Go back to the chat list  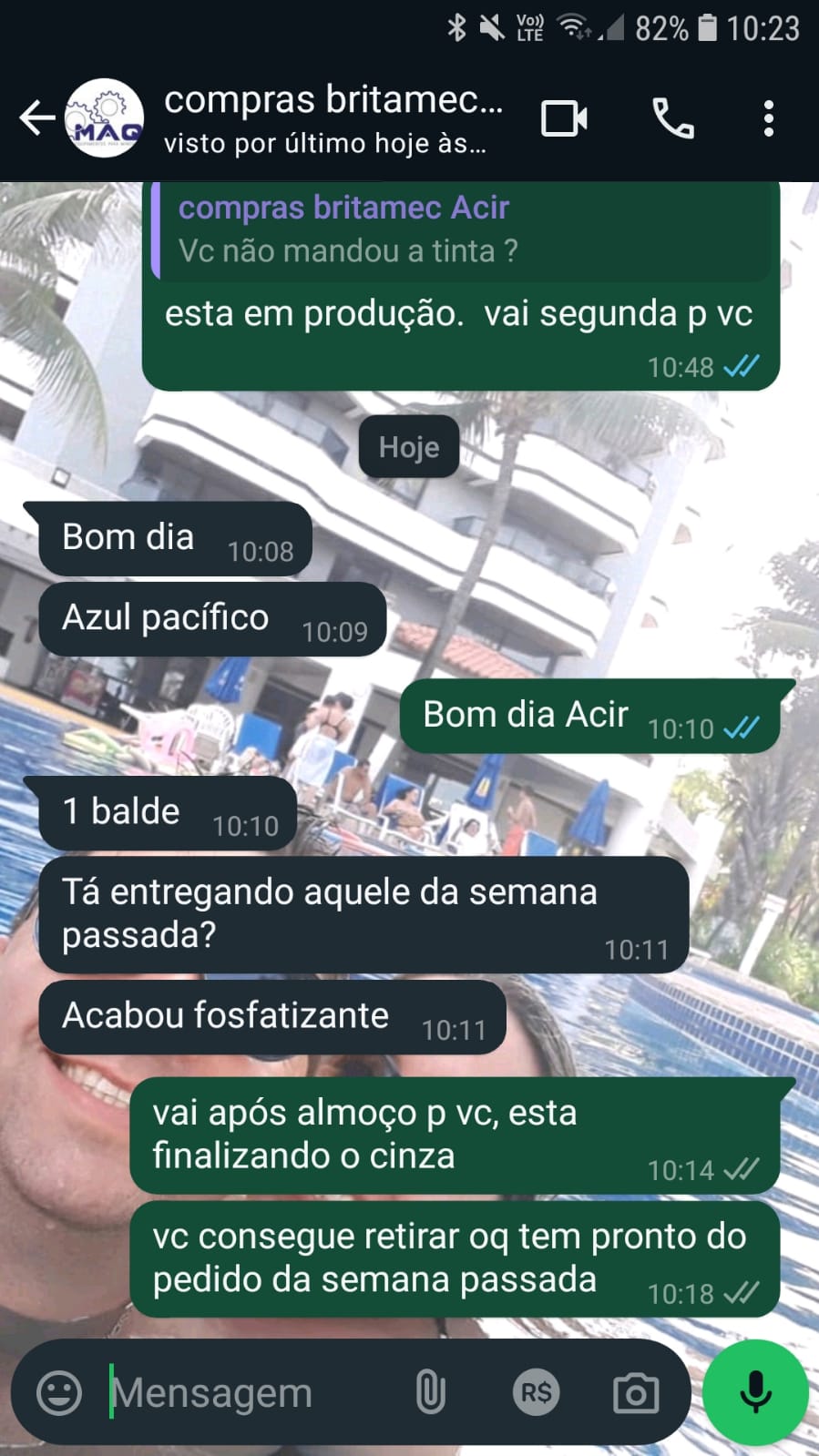click(36, 118)
